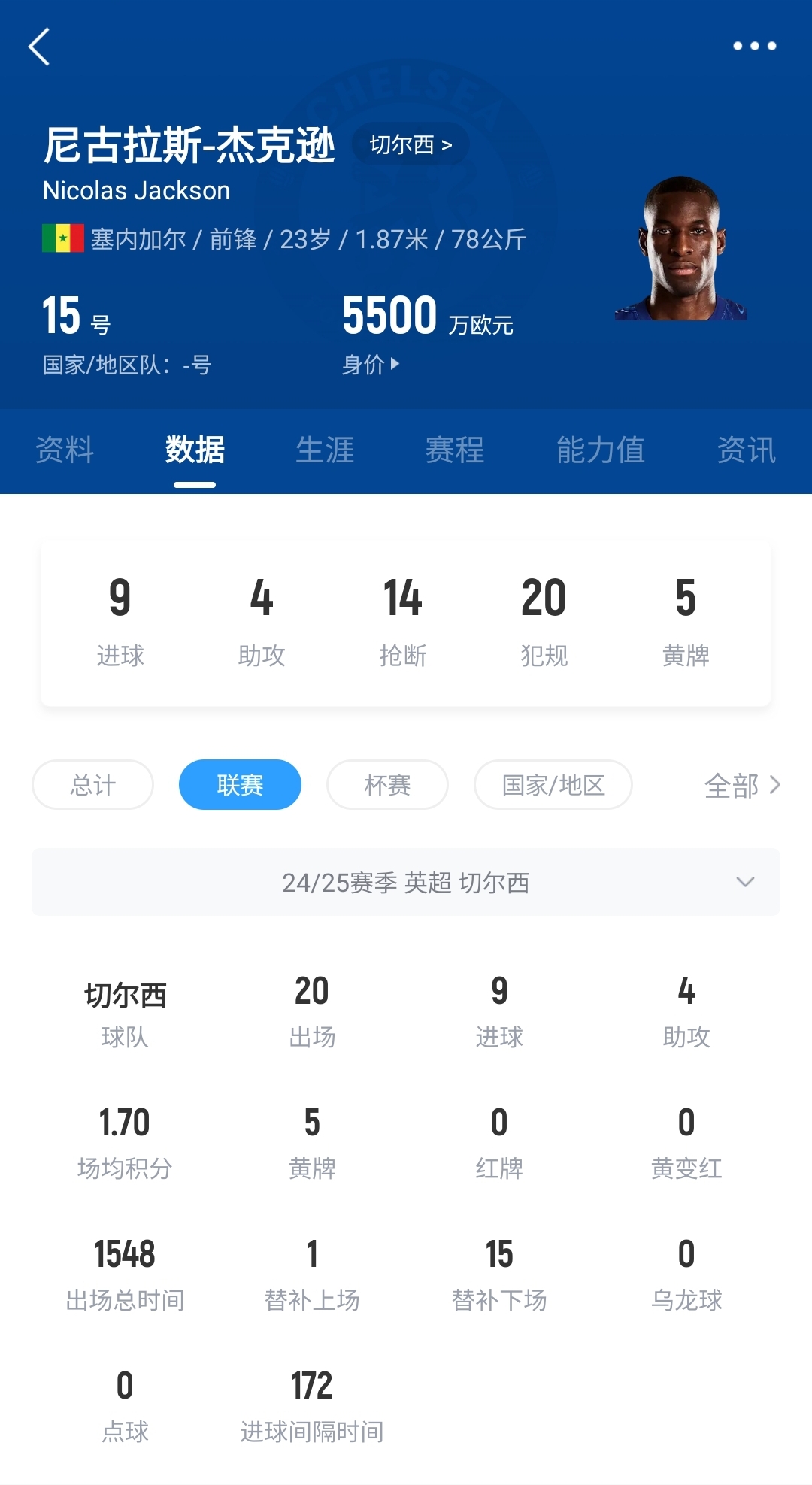Open 全部 to view all stats

(741, 786)
